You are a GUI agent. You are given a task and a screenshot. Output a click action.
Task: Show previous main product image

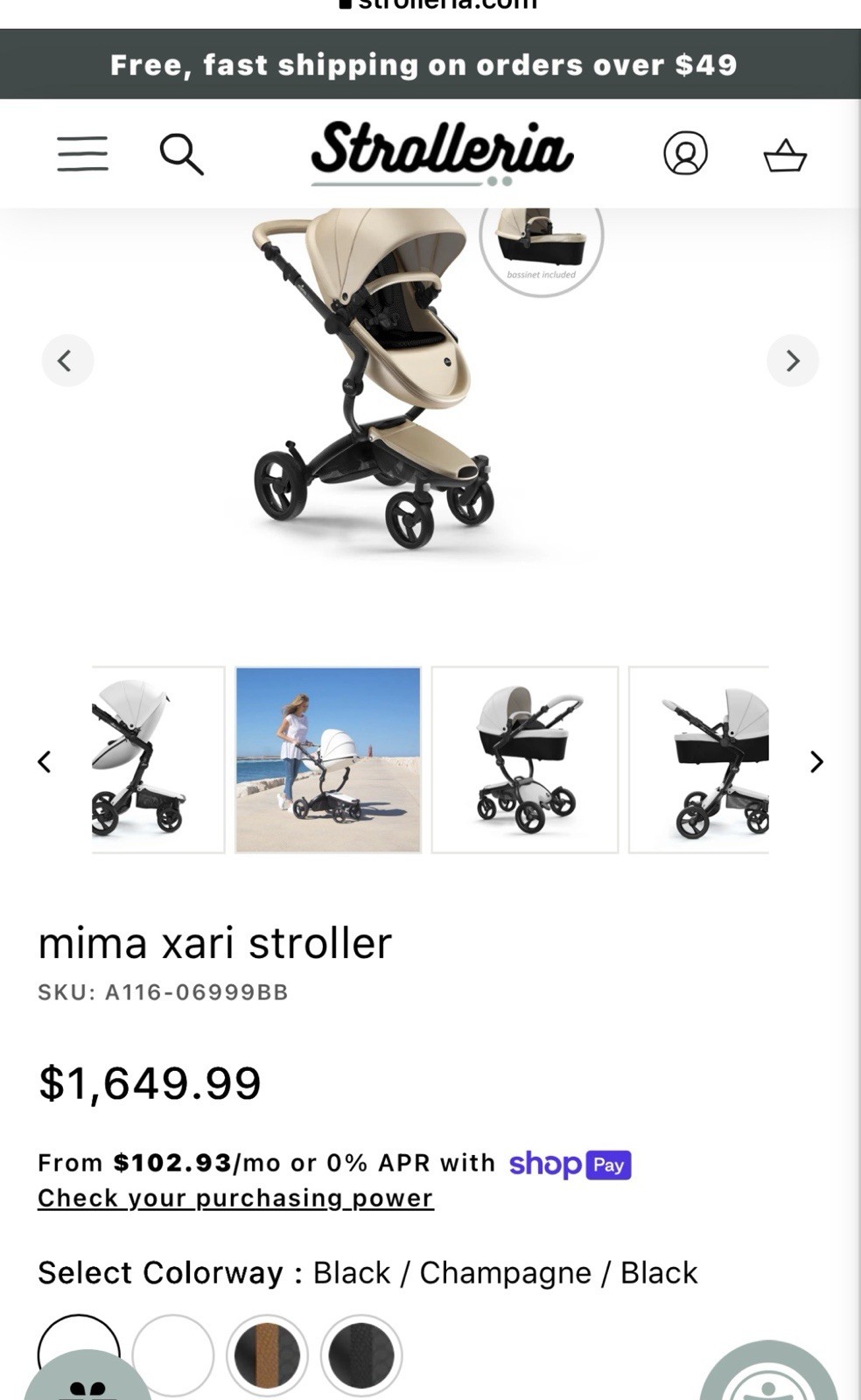pyautogui.click(x=66, y=360)
